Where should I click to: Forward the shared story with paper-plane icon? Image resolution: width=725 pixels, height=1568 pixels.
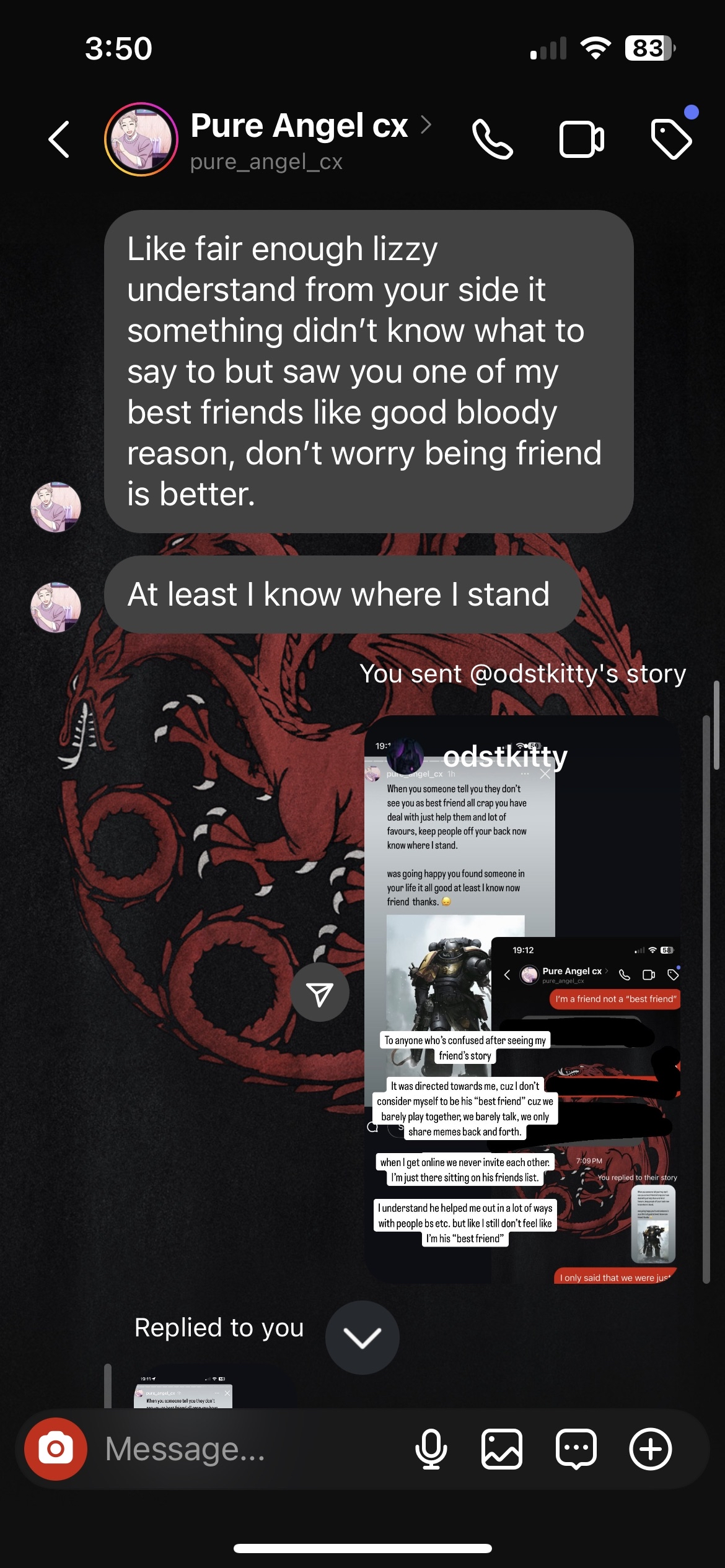(x=320, y=992)
